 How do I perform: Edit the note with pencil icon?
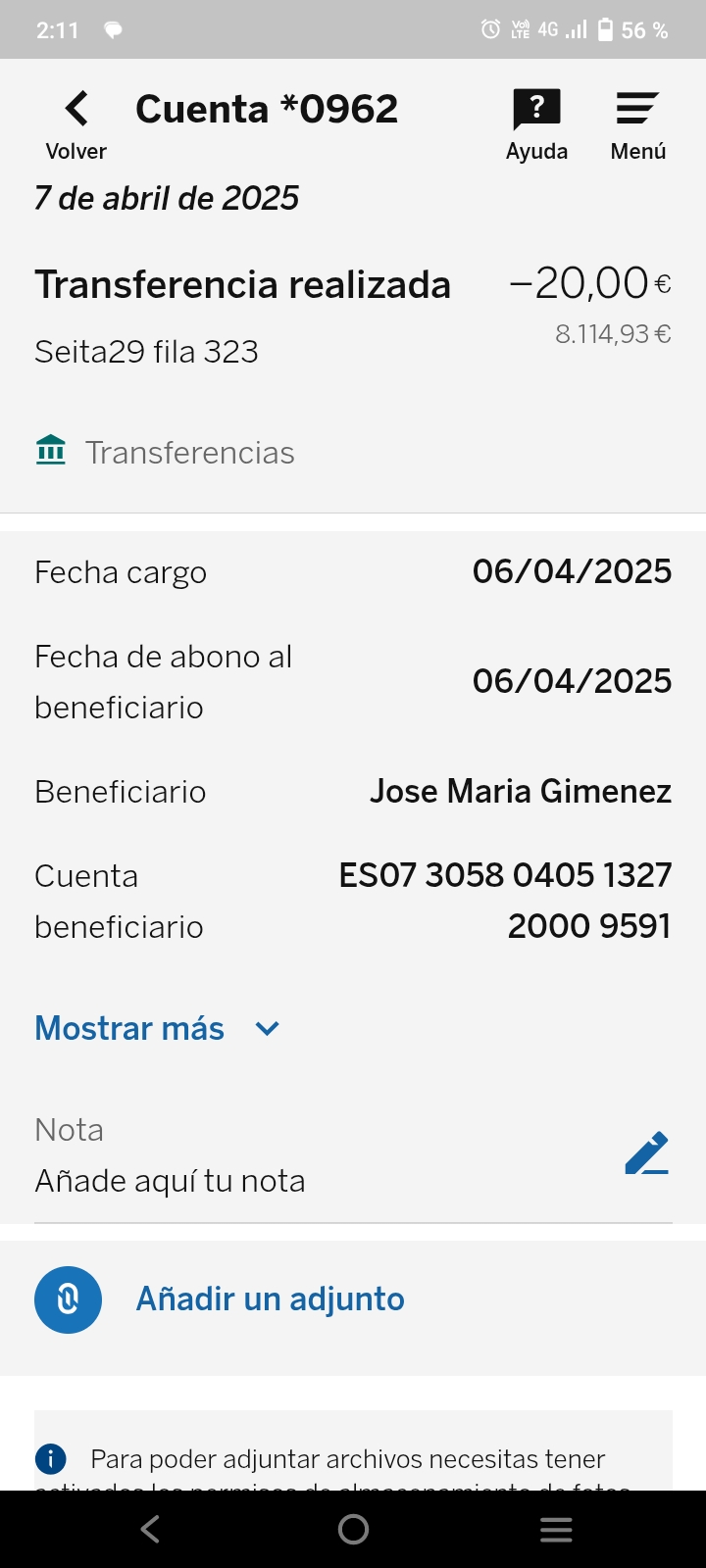click(x=647, y=1153)
